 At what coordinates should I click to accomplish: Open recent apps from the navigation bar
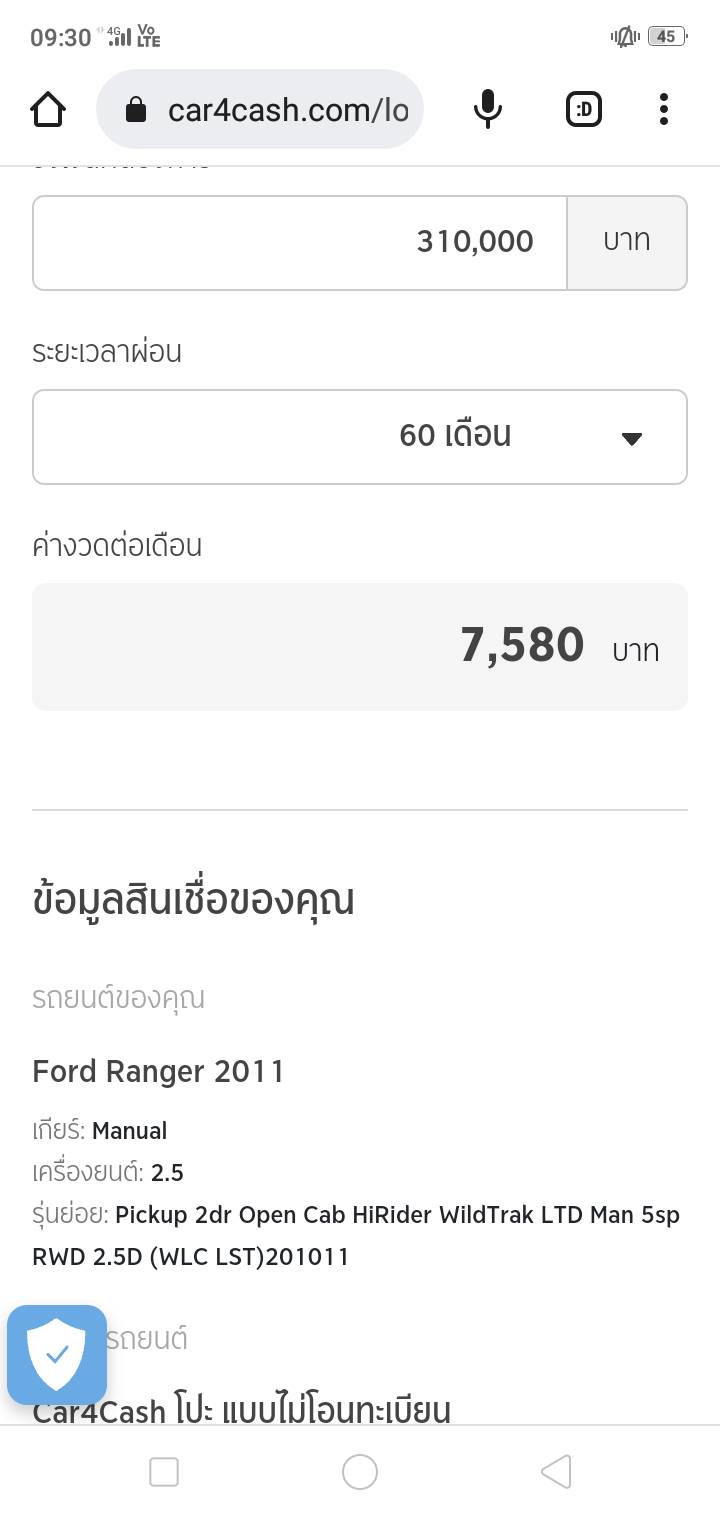click(x=164, y=1472)
